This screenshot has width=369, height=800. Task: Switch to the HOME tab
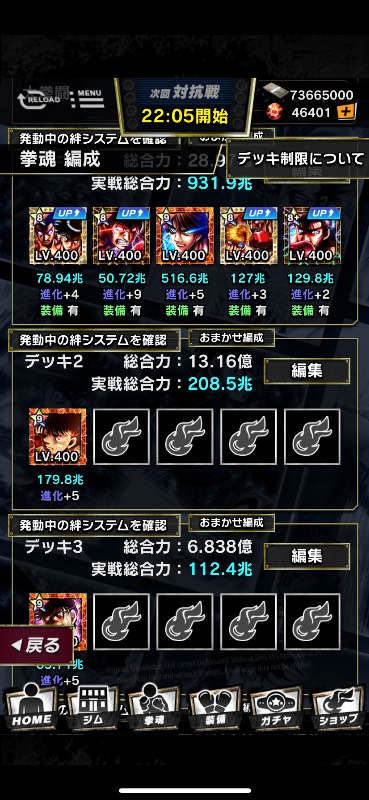32,708
